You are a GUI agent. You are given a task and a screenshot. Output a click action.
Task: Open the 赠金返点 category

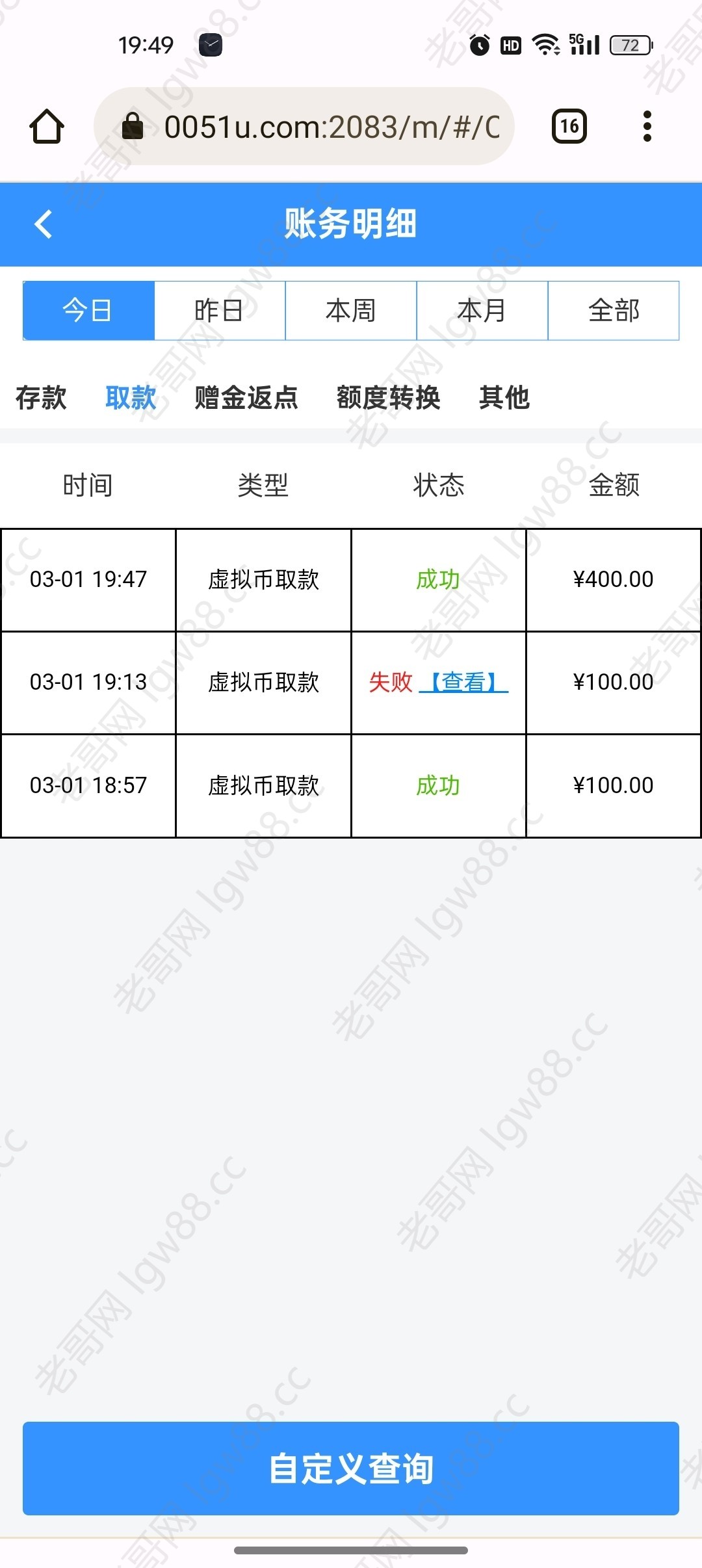[246, 397]
